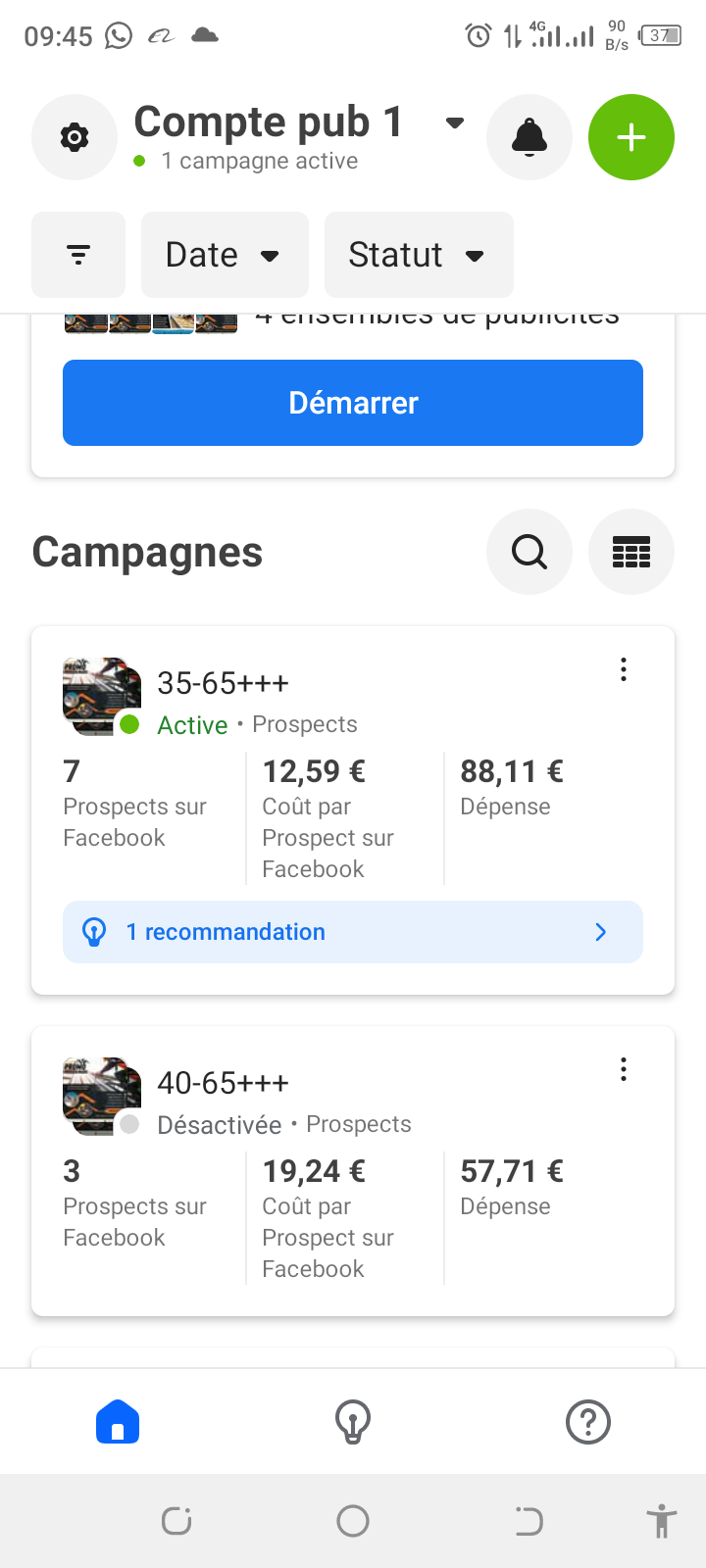Screen dimensions: 706x1568
Task: Open the settings gear icon
Action: coord(75,137)
